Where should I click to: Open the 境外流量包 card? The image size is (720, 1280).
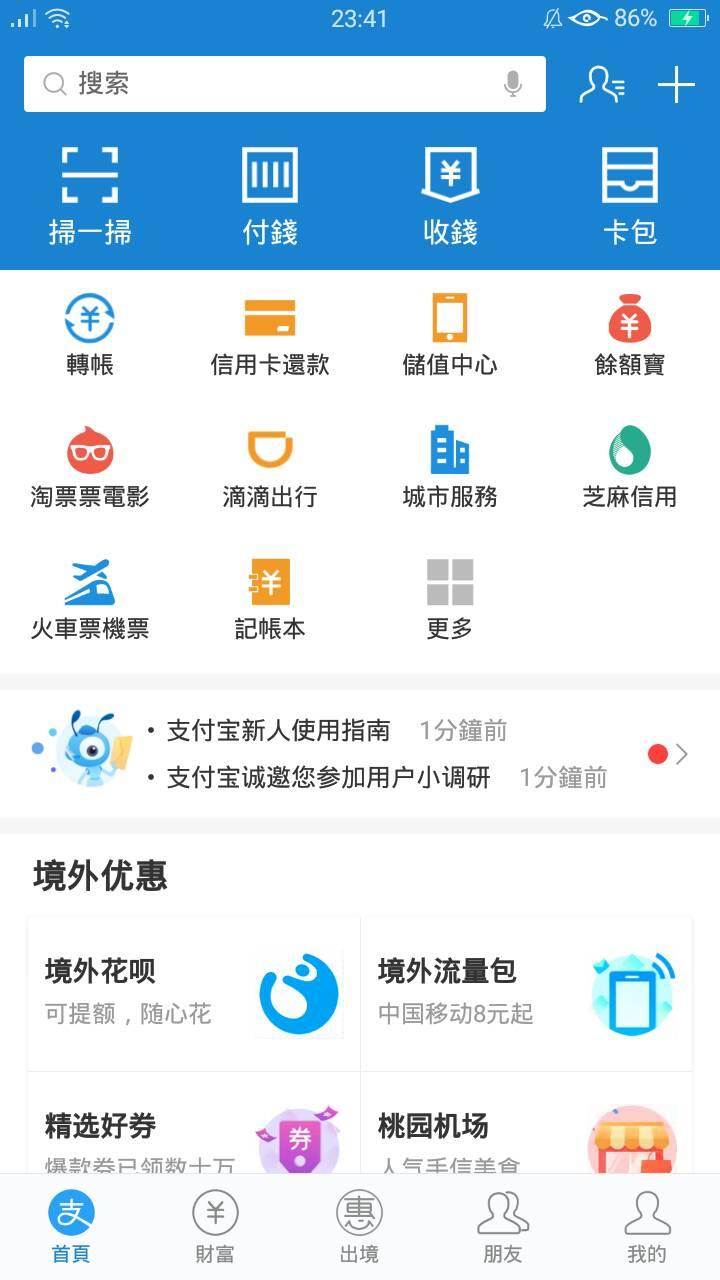pos(526,994)
